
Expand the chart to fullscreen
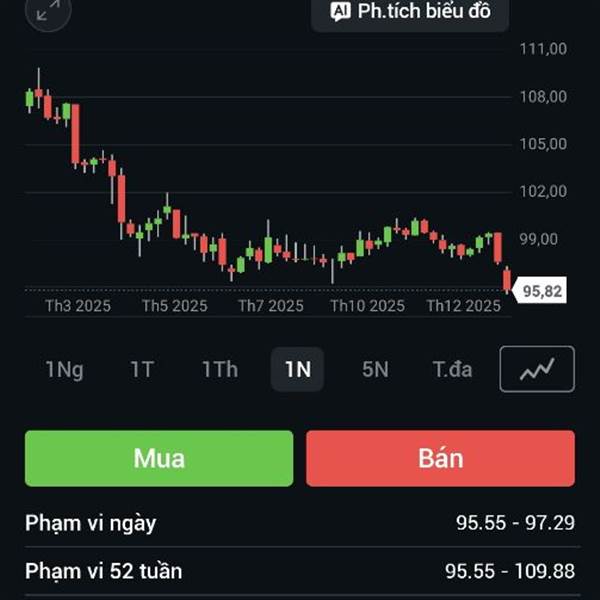click(x=47, y=12)
